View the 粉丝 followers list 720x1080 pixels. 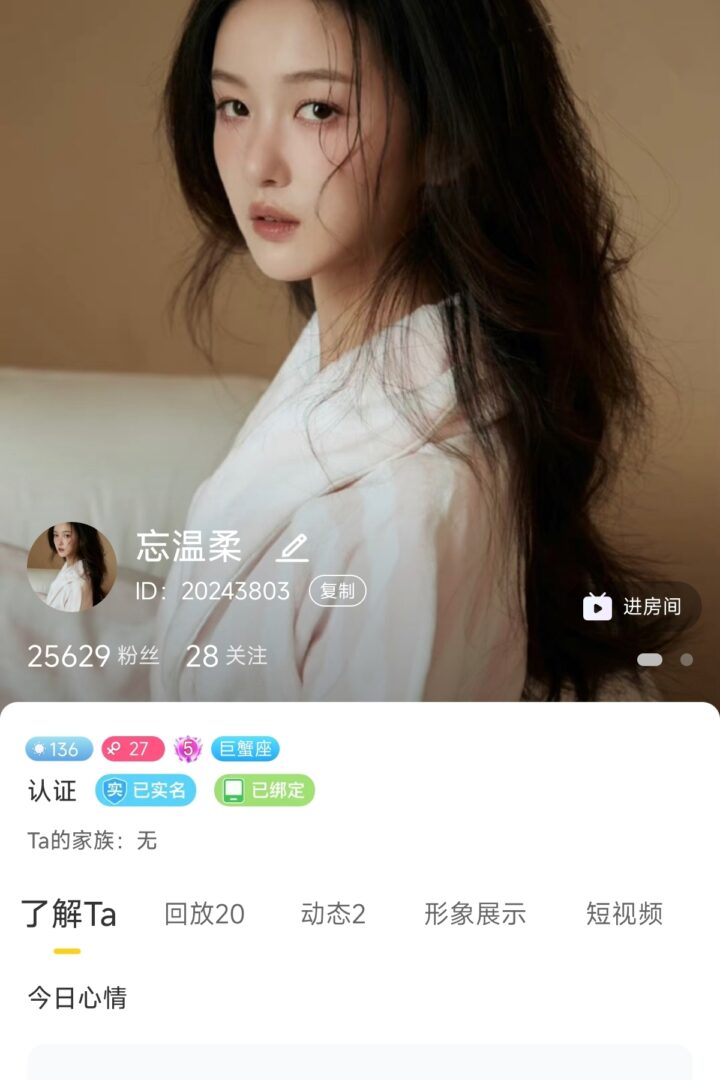(x=93, y=656)
